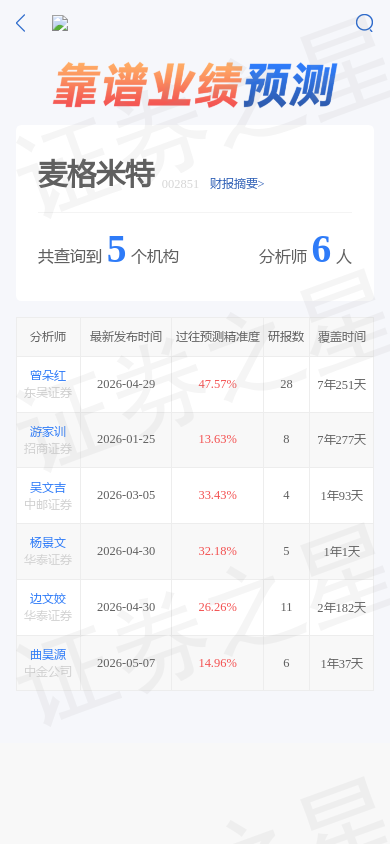This screenshot has height=844, width=390.
Task: Open analyst 曾朵红's profile
Action: pos(48,376)
